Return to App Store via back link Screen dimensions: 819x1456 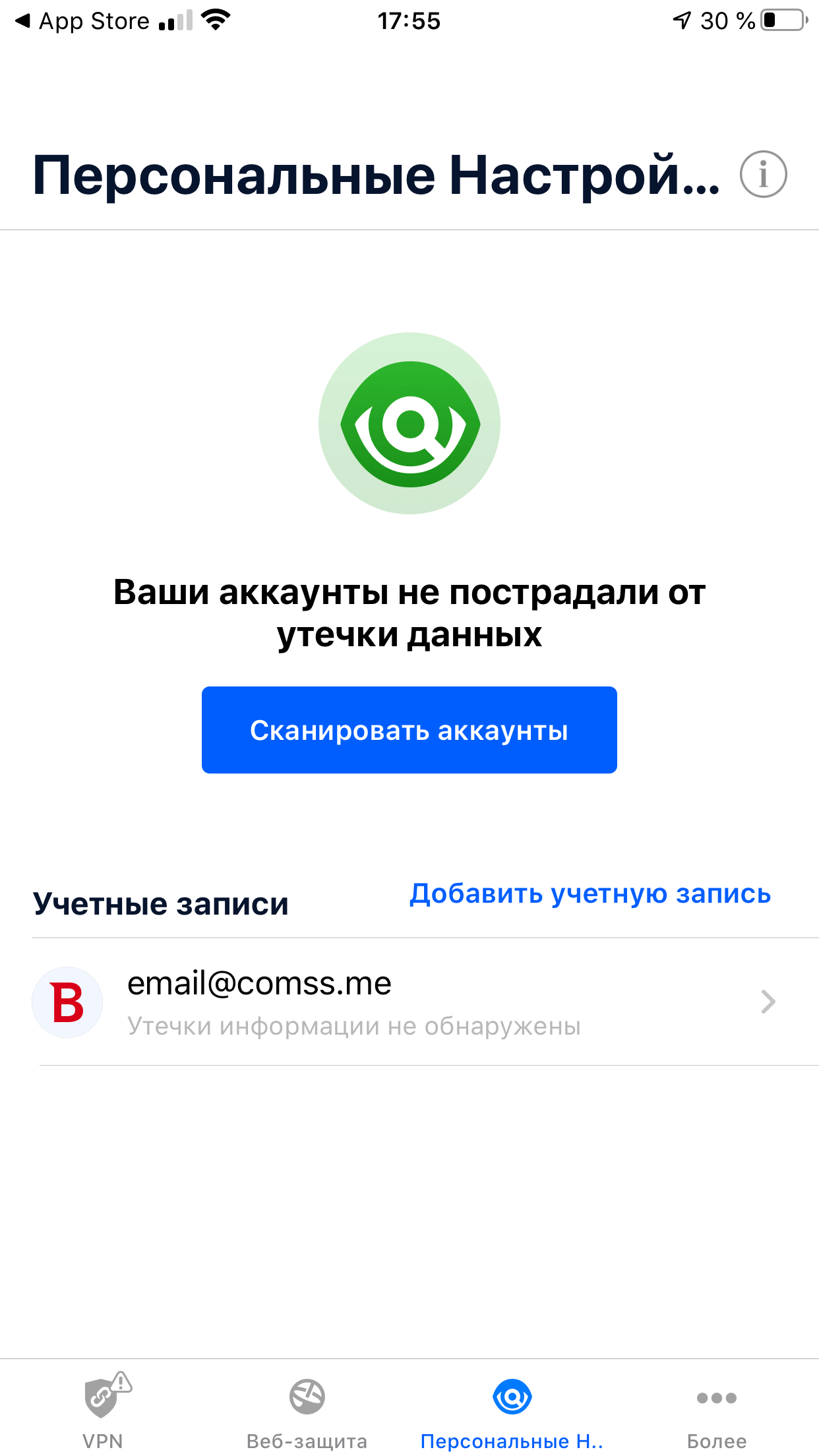[x=82, y=21]
